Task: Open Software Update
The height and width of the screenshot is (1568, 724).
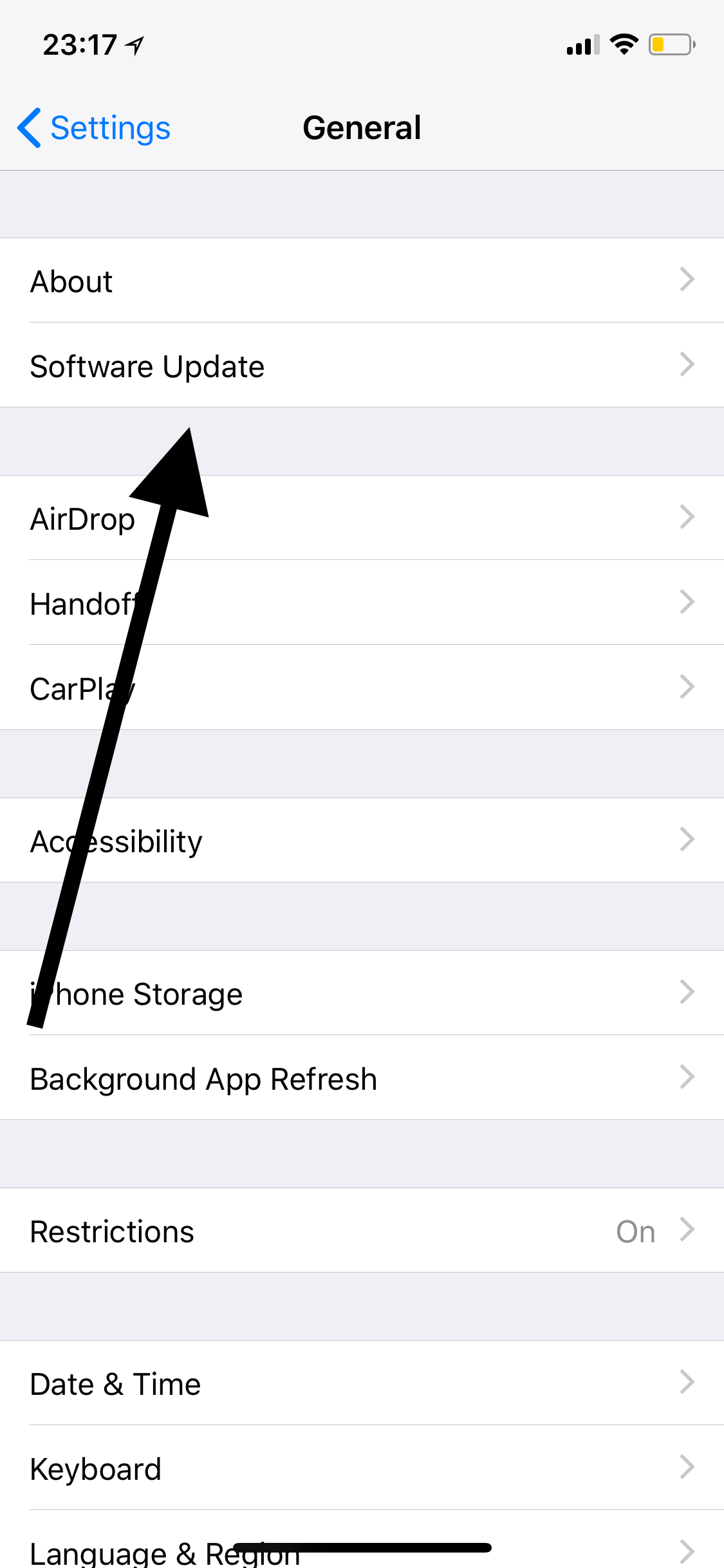Action: [x=362, y=365]
